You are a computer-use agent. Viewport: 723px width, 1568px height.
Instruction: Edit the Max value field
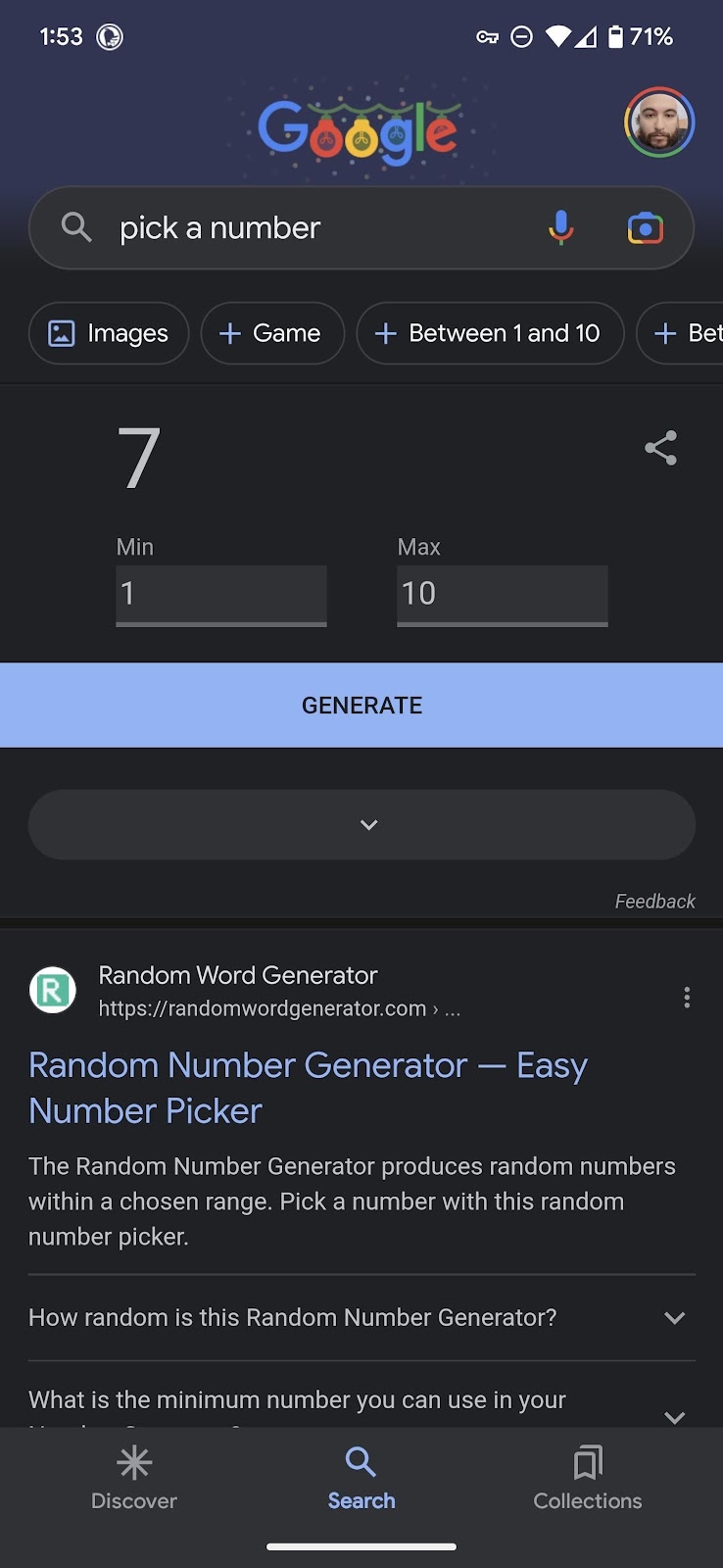tap(503, 595)
